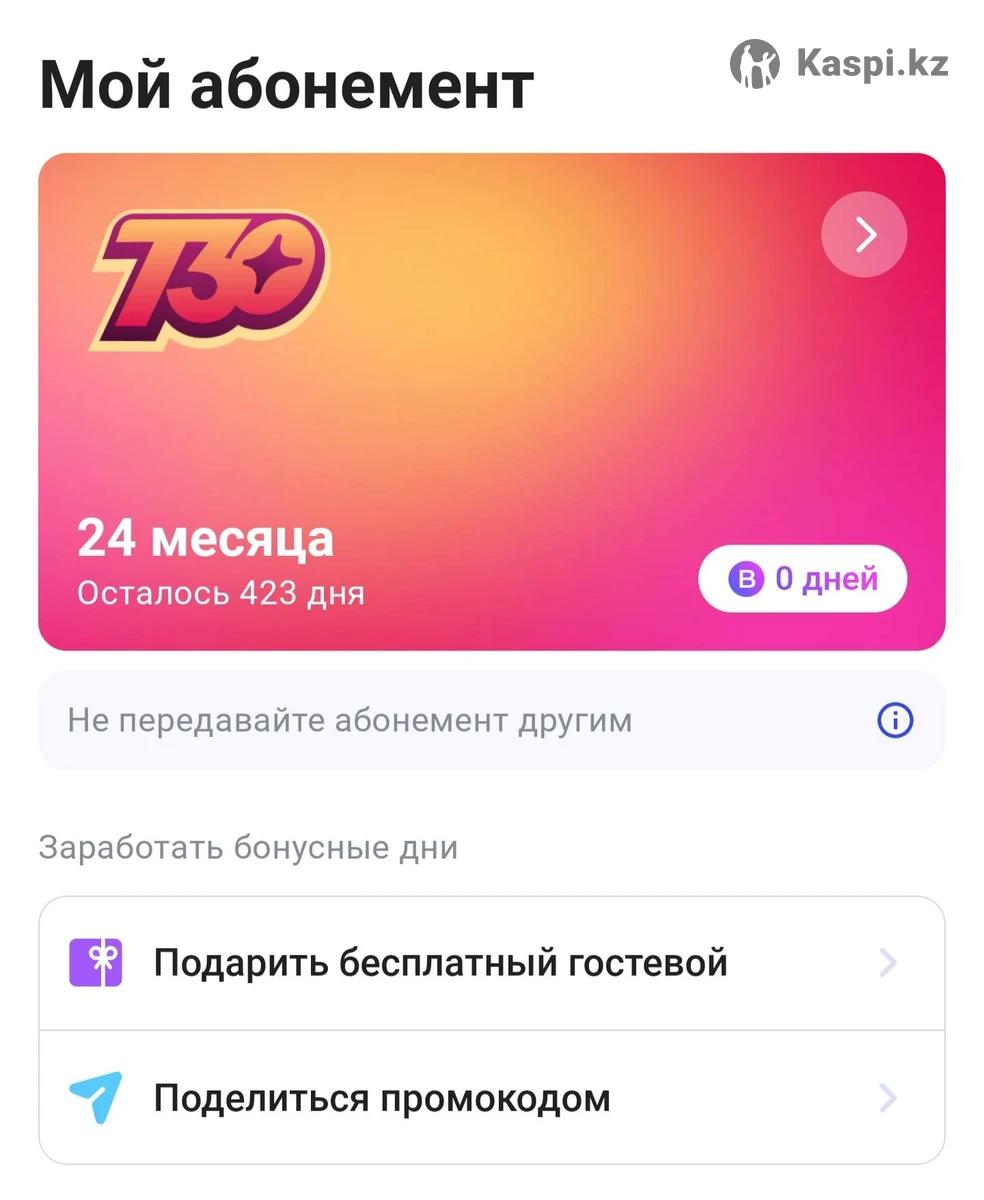Open the 24 месяца subscription card arrow
Image resolution: width=984 pixels, height=1200 pixels.
(x=864, y=235)
